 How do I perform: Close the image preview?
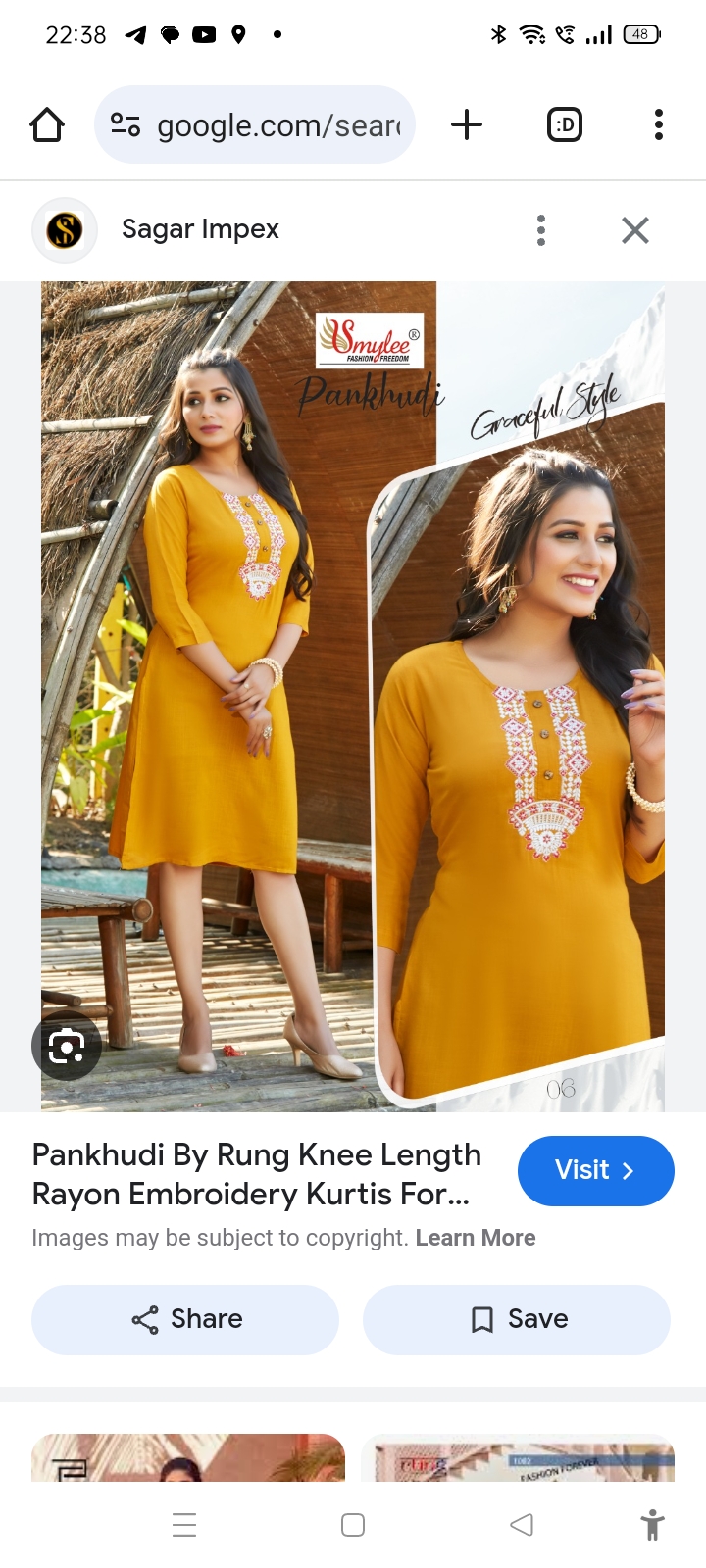click(635, 230)
